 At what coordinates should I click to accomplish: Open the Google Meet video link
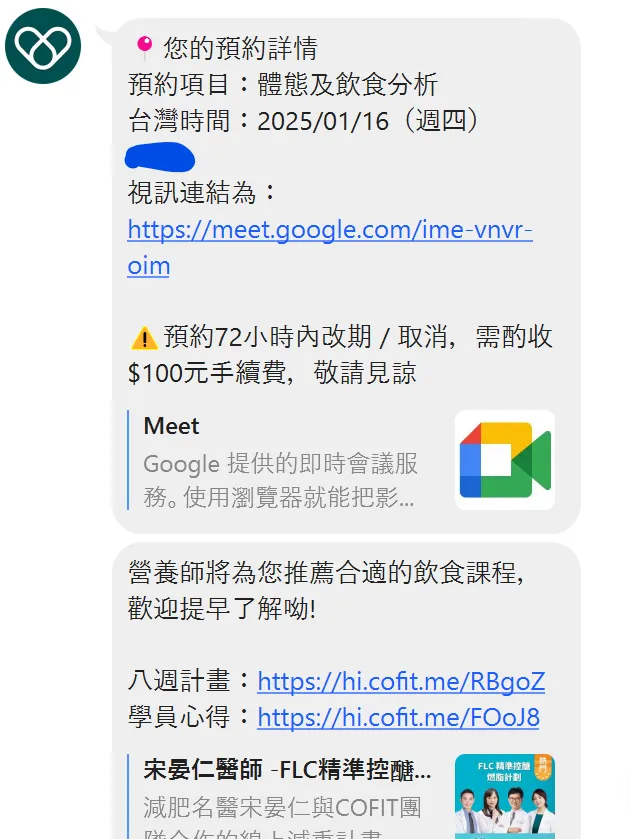(x=329, y=231)
